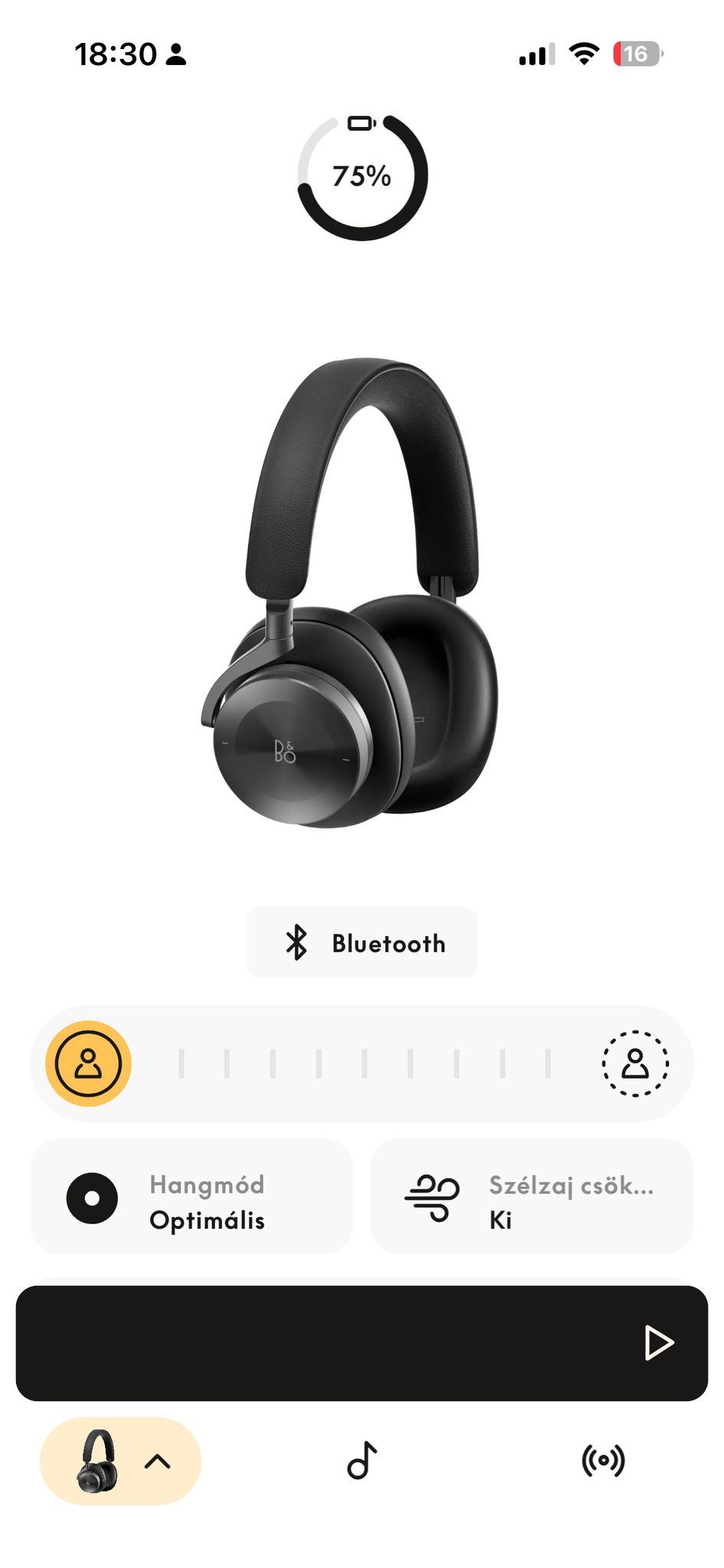Open the Bluetooth source button
The image size is (724, 1568).
(x=362, y=942)
